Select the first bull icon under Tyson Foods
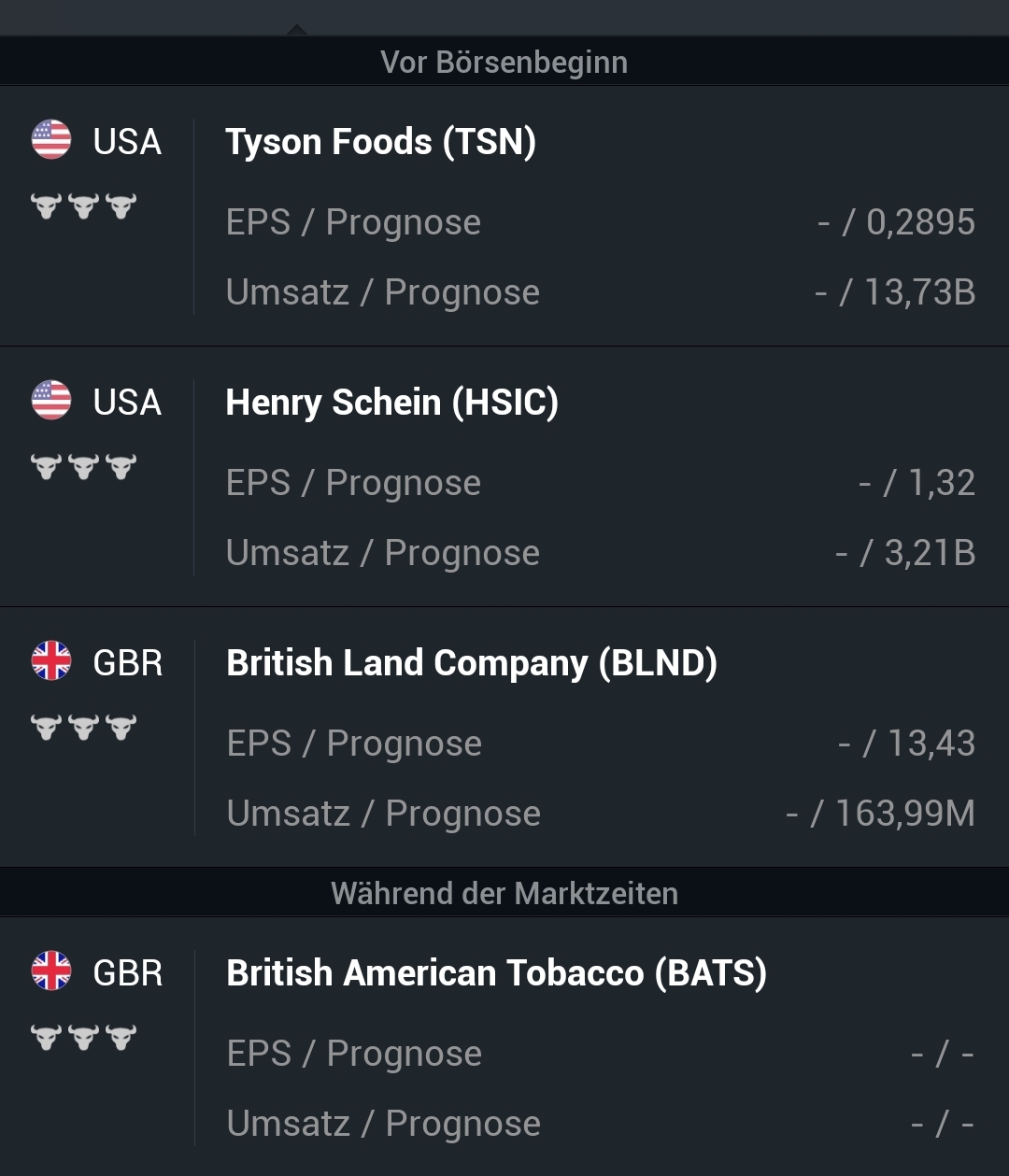Image resolution: width=1009 pixels, height=1176 pixels. tap(45, 205)
